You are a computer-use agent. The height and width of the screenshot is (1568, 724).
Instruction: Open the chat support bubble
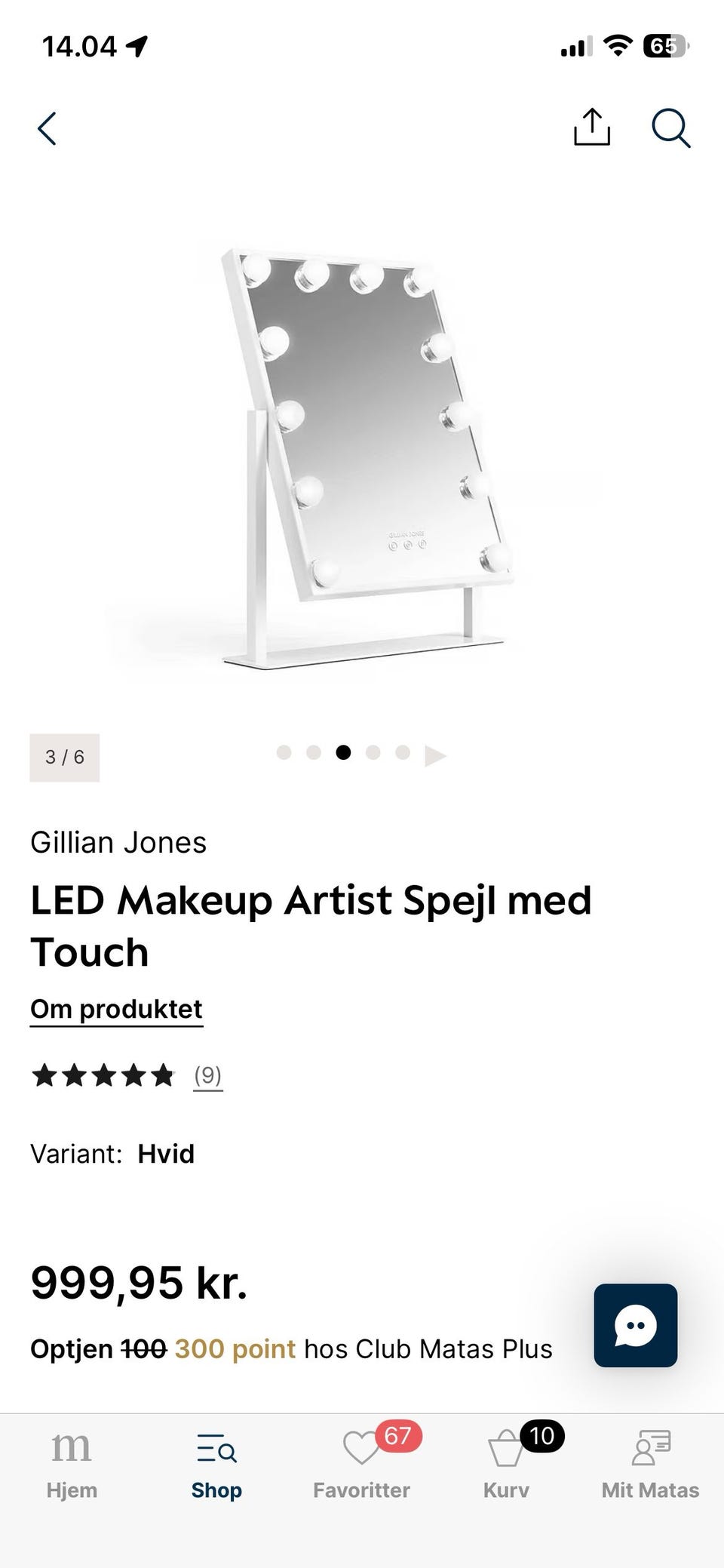coord(635,1325)
